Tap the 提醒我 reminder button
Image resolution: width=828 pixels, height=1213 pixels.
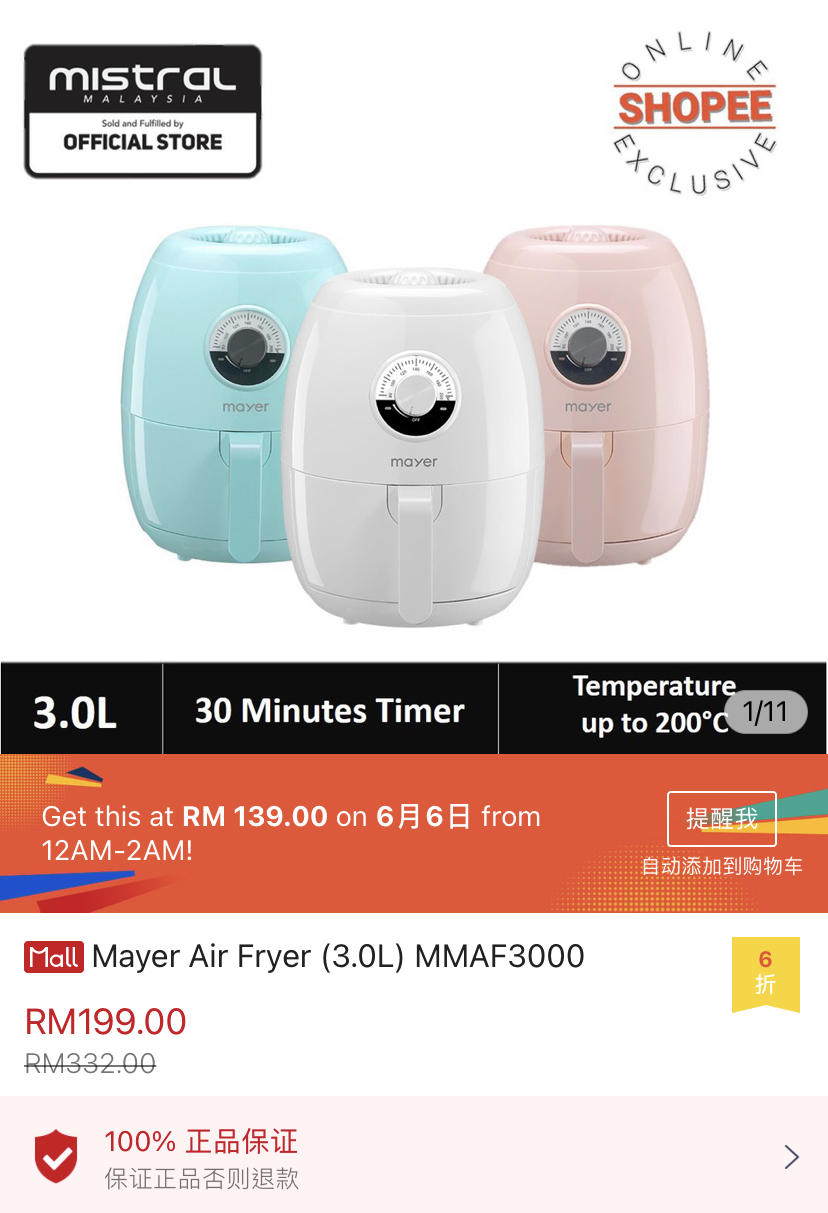[721, 819]
